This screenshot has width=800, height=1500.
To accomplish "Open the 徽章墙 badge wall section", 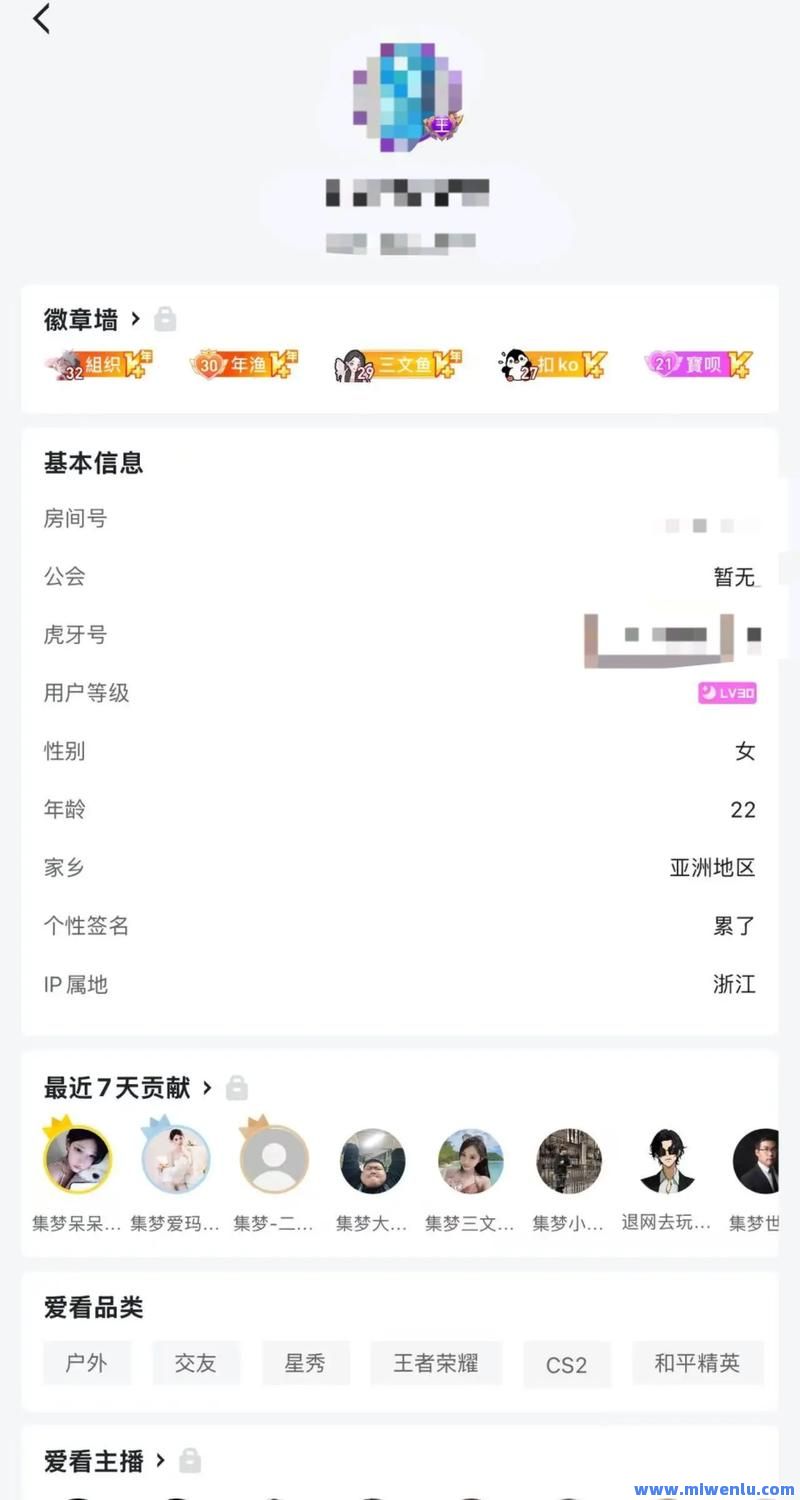I will [93, 320].
